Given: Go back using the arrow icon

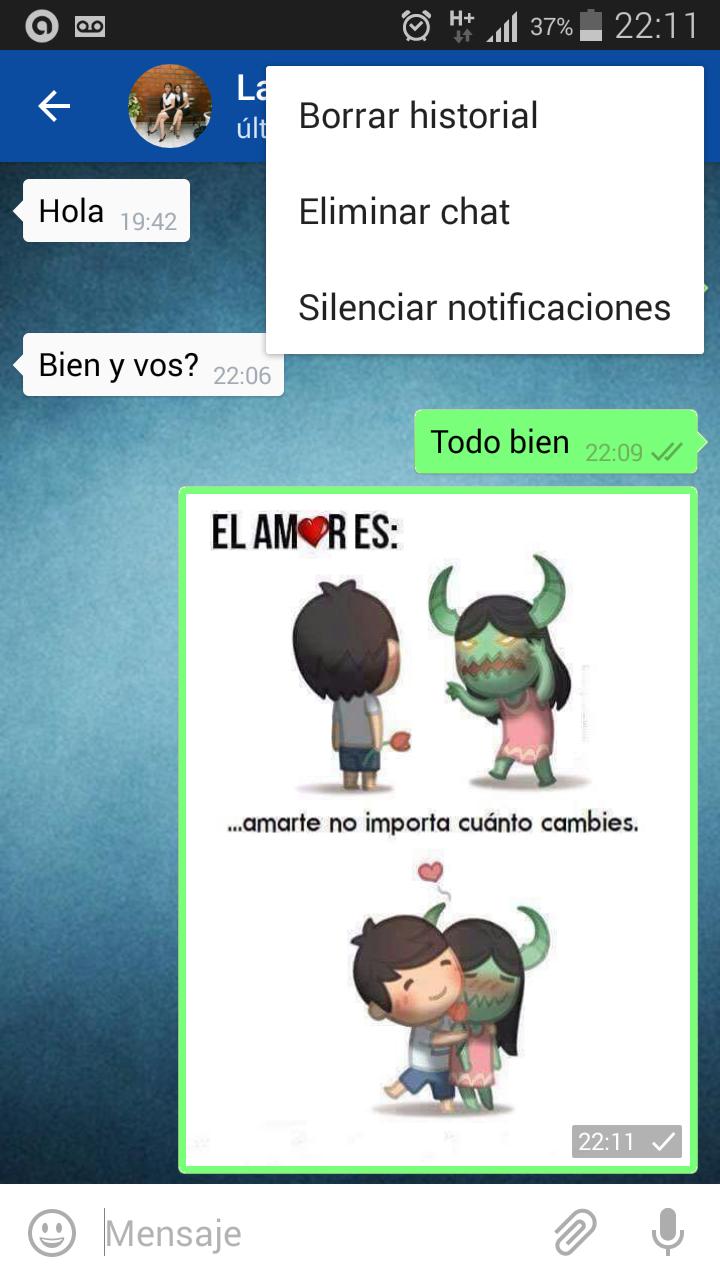Looking at the screenshot, I should 54,106.
